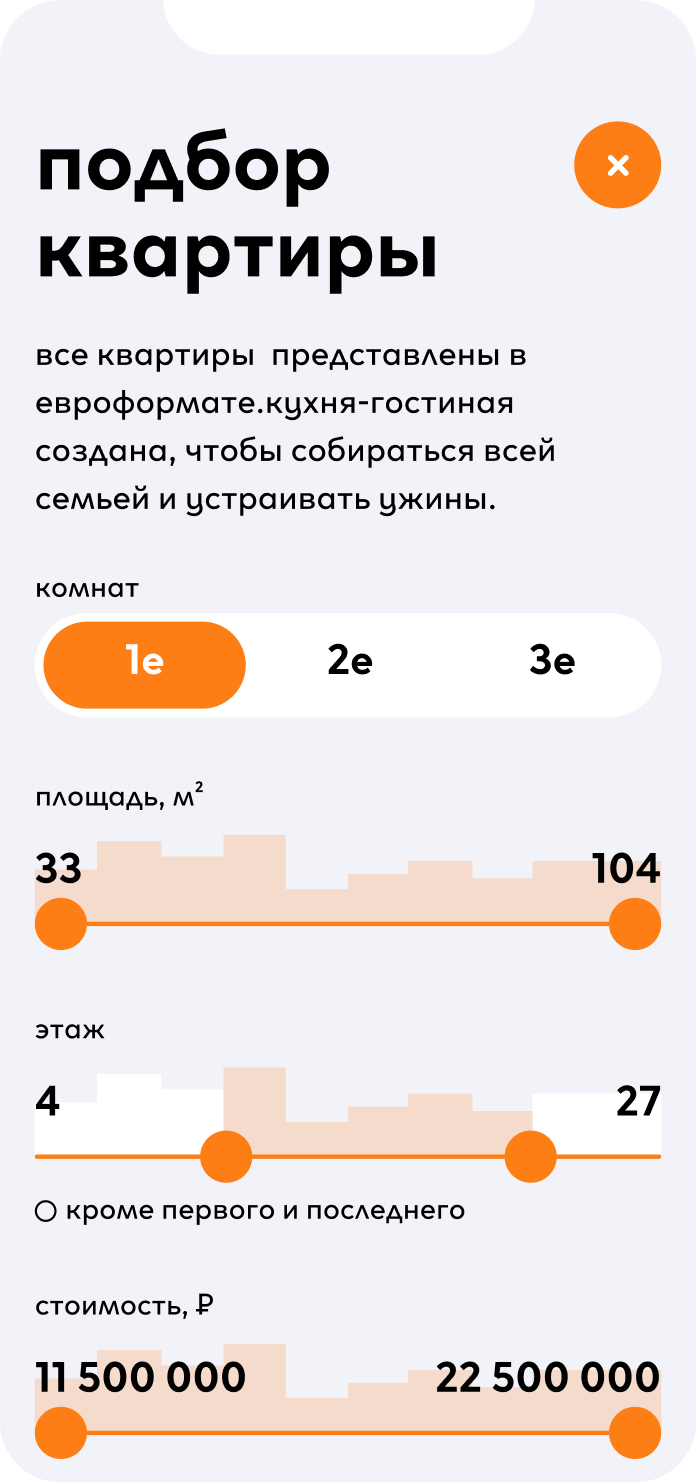Tap the minimum area handle at 33

pos(61,924)
